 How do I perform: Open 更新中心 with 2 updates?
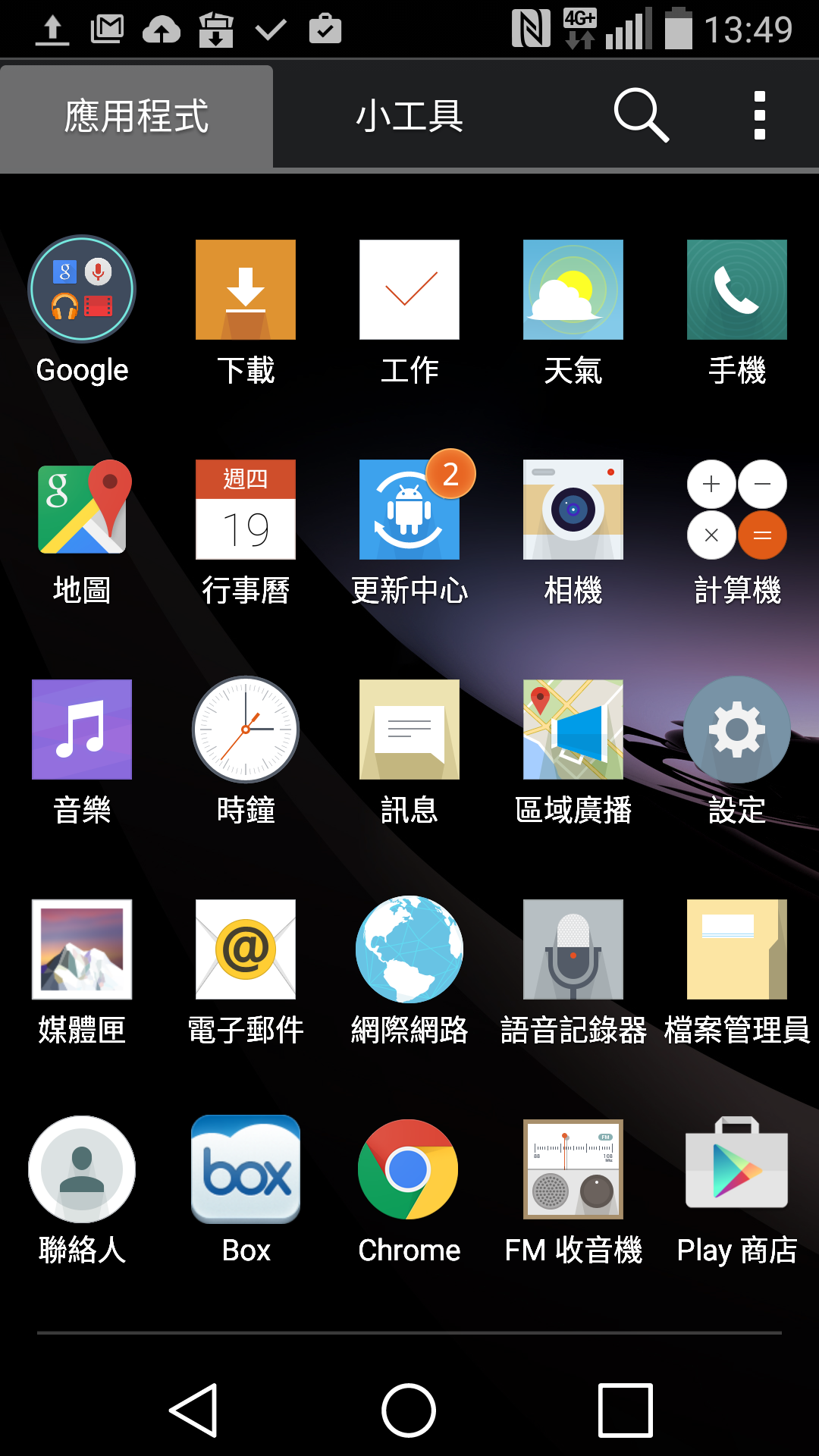click(409, 510)
